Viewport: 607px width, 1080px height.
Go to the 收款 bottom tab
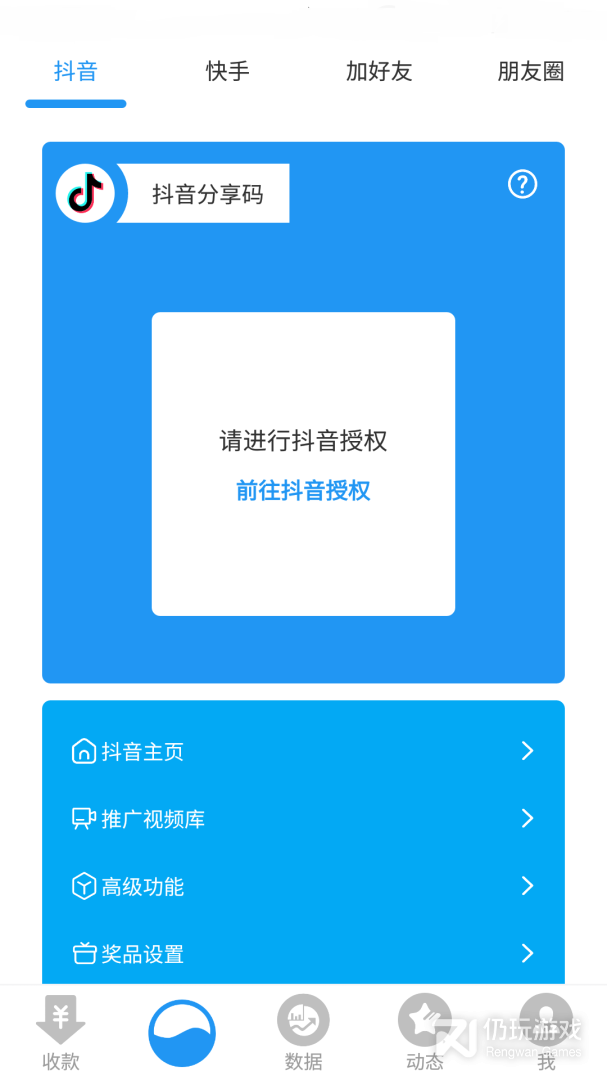coord(61,1033)
